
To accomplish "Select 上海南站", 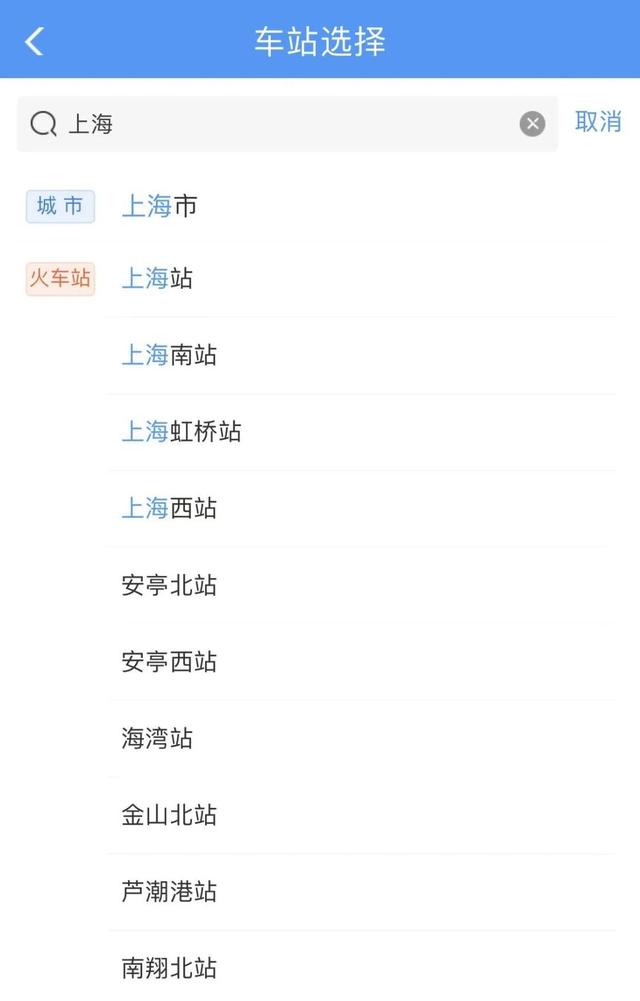I will (169, 355).
